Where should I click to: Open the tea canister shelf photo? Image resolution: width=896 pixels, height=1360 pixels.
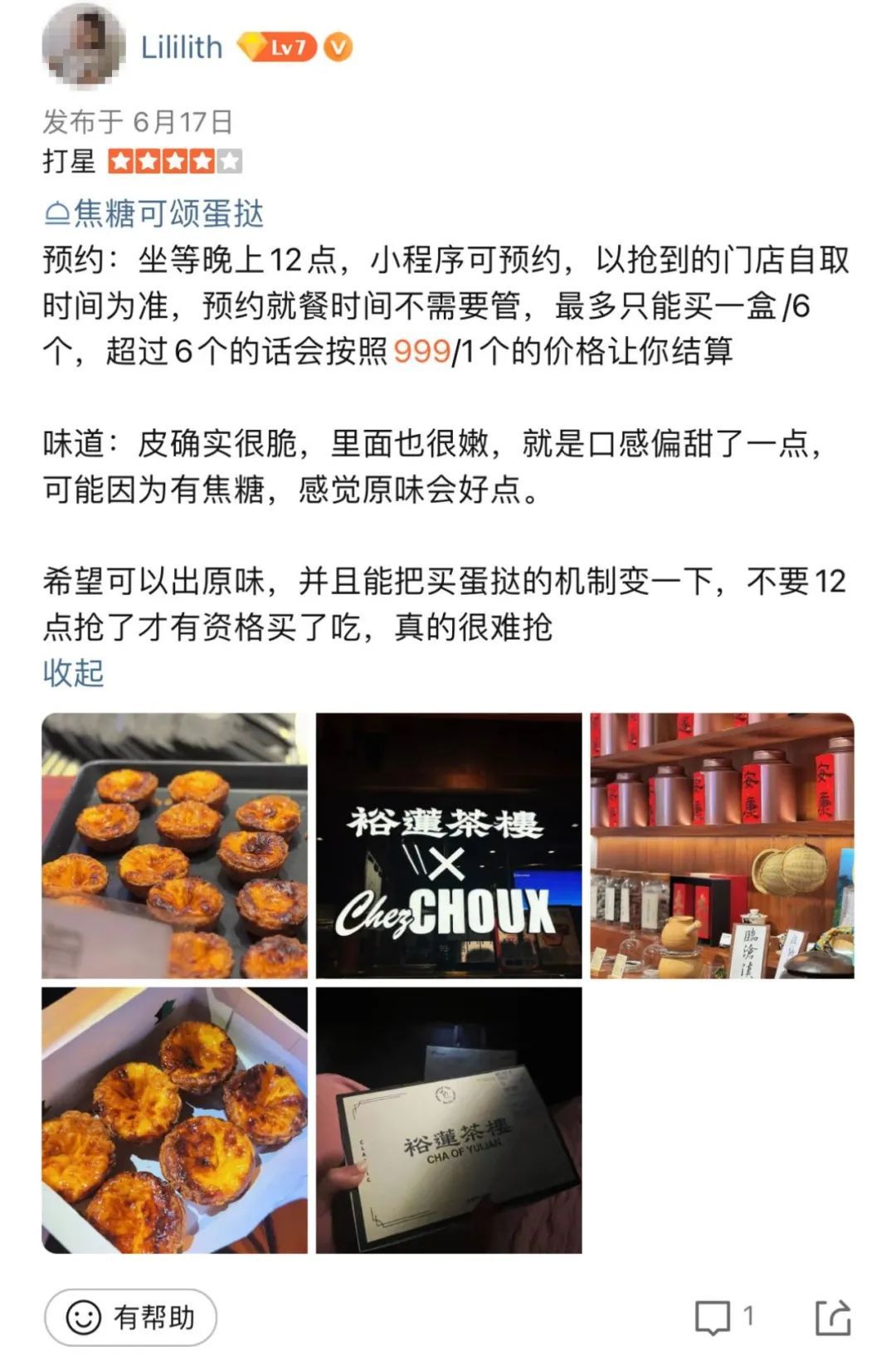click(722, 846)
